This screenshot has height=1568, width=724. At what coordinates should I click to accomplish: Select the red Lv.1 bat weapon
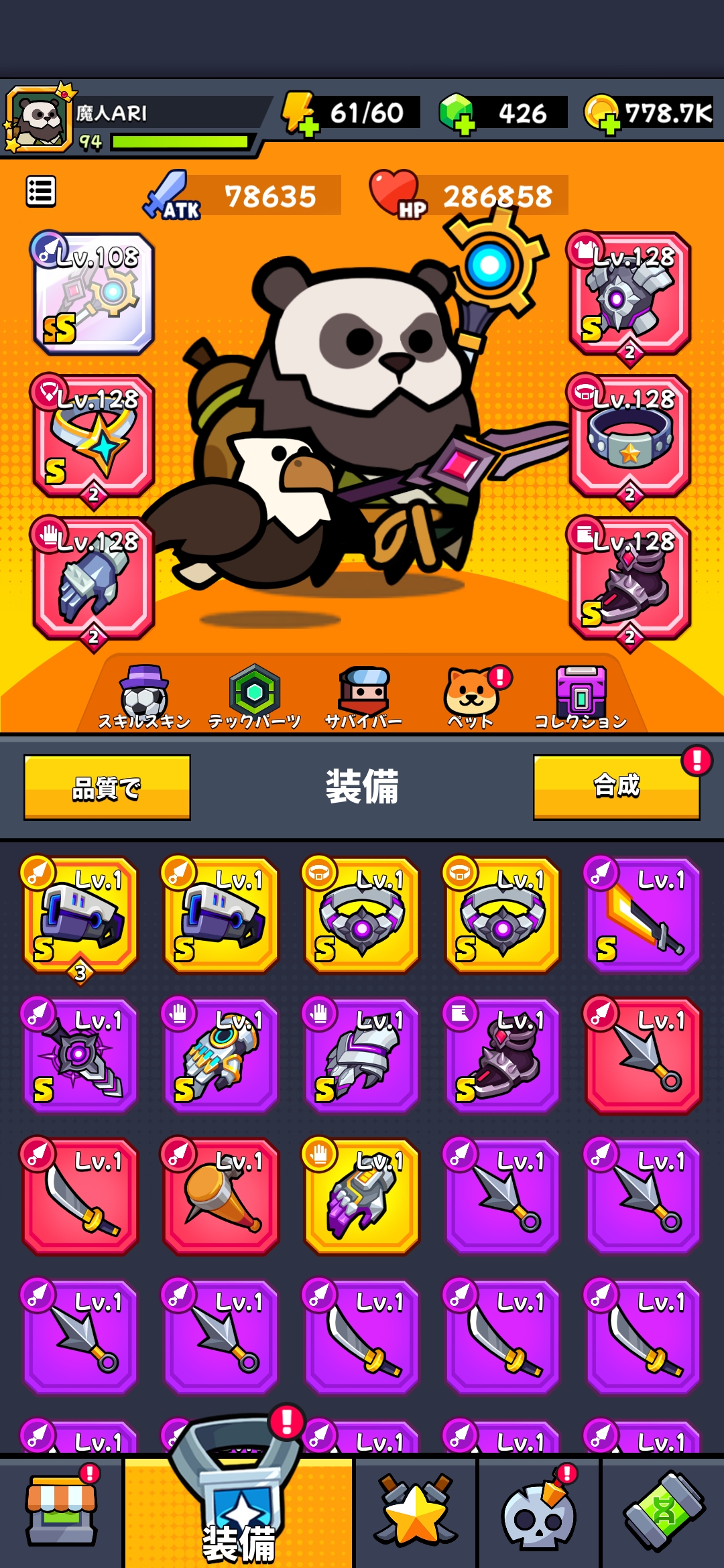pyautogui.click(x=221, y=1196)
